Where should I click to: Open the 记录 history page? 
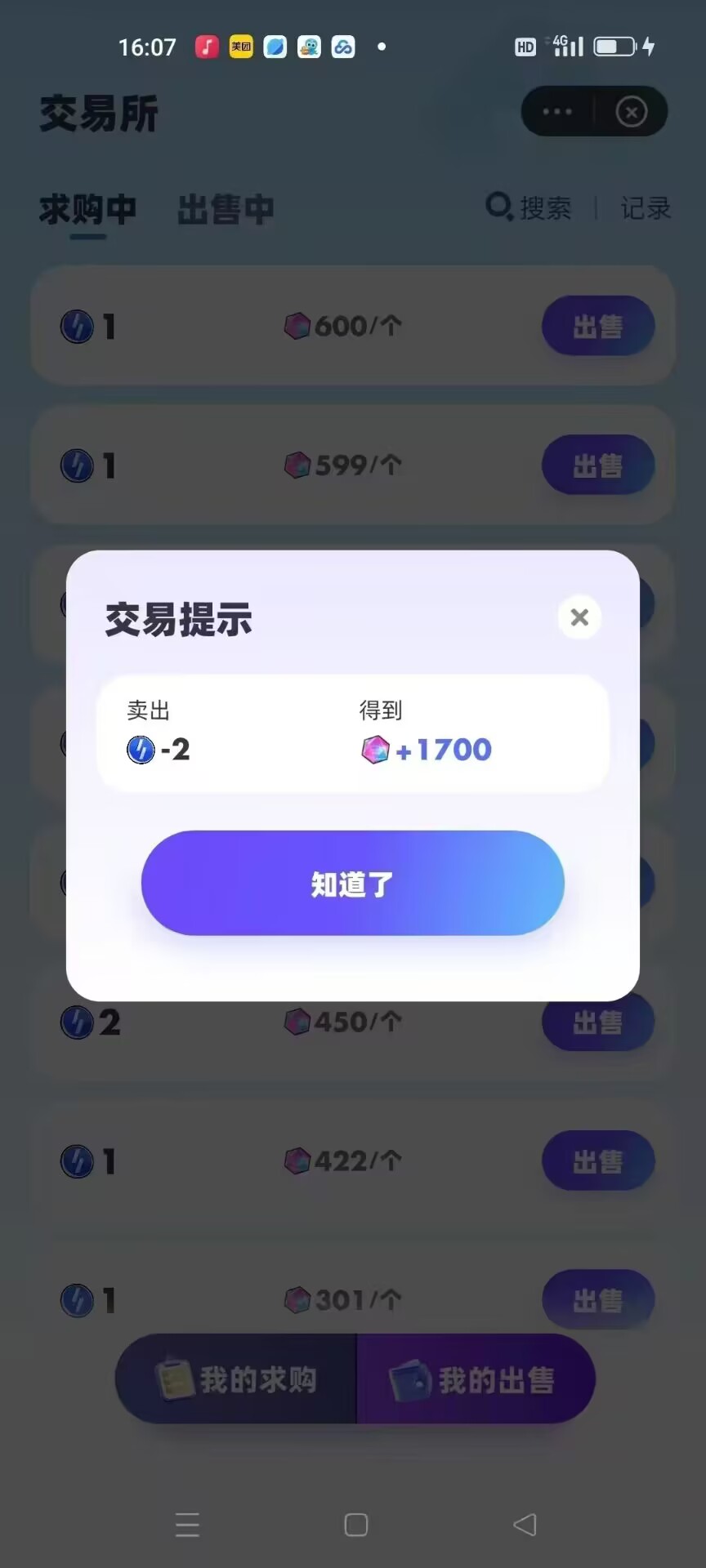pyautogui.click(x=645, y=209)
